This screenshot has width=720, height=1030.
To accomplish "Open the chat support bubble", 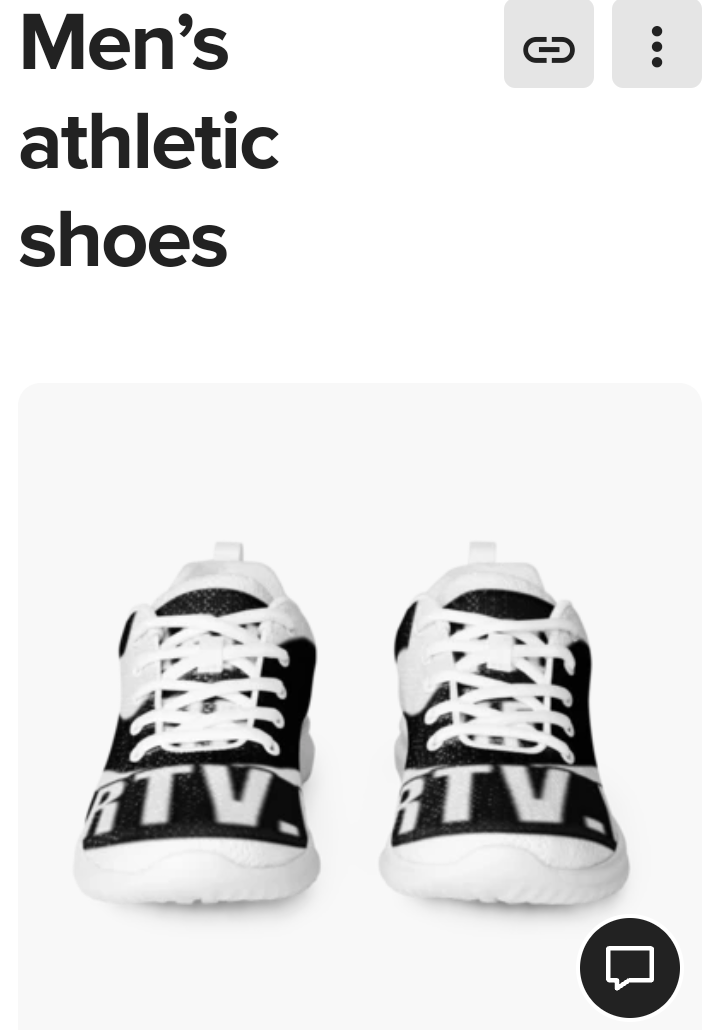I will tap(629, 967).
